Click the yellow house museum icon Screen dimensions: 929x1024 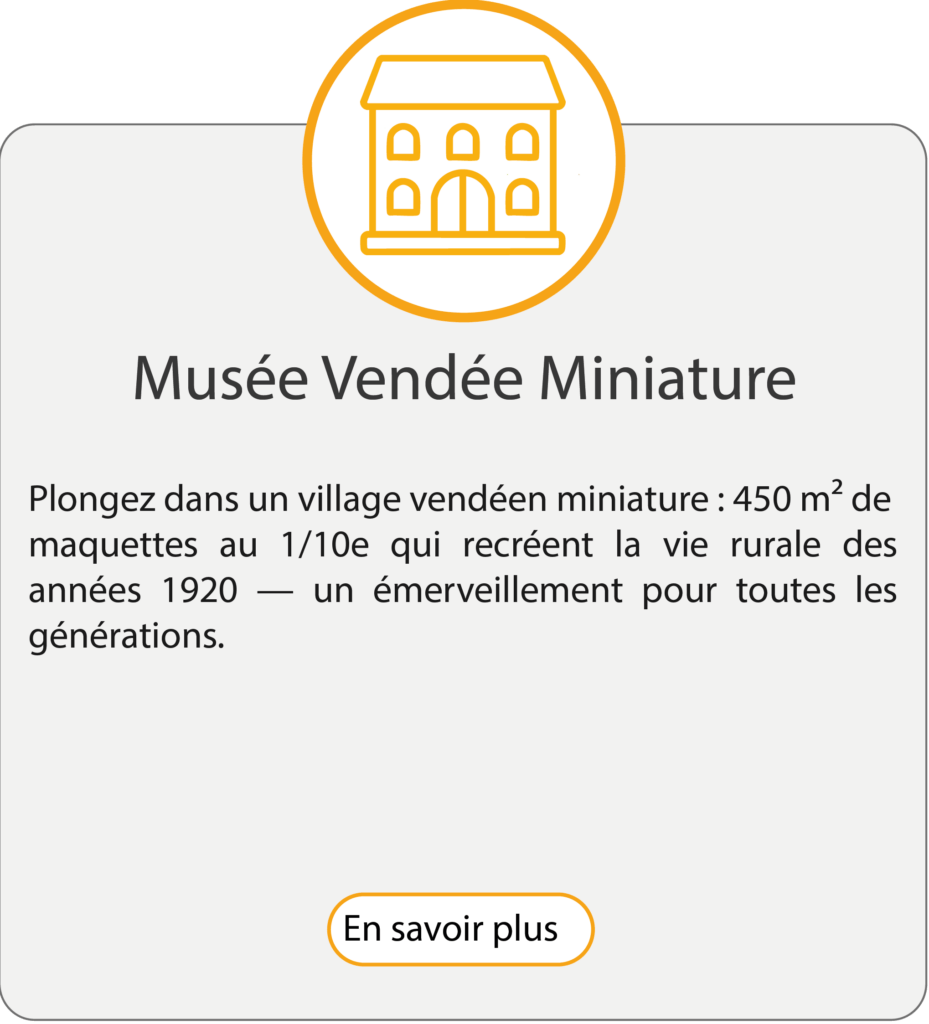(x=464, y=160)
